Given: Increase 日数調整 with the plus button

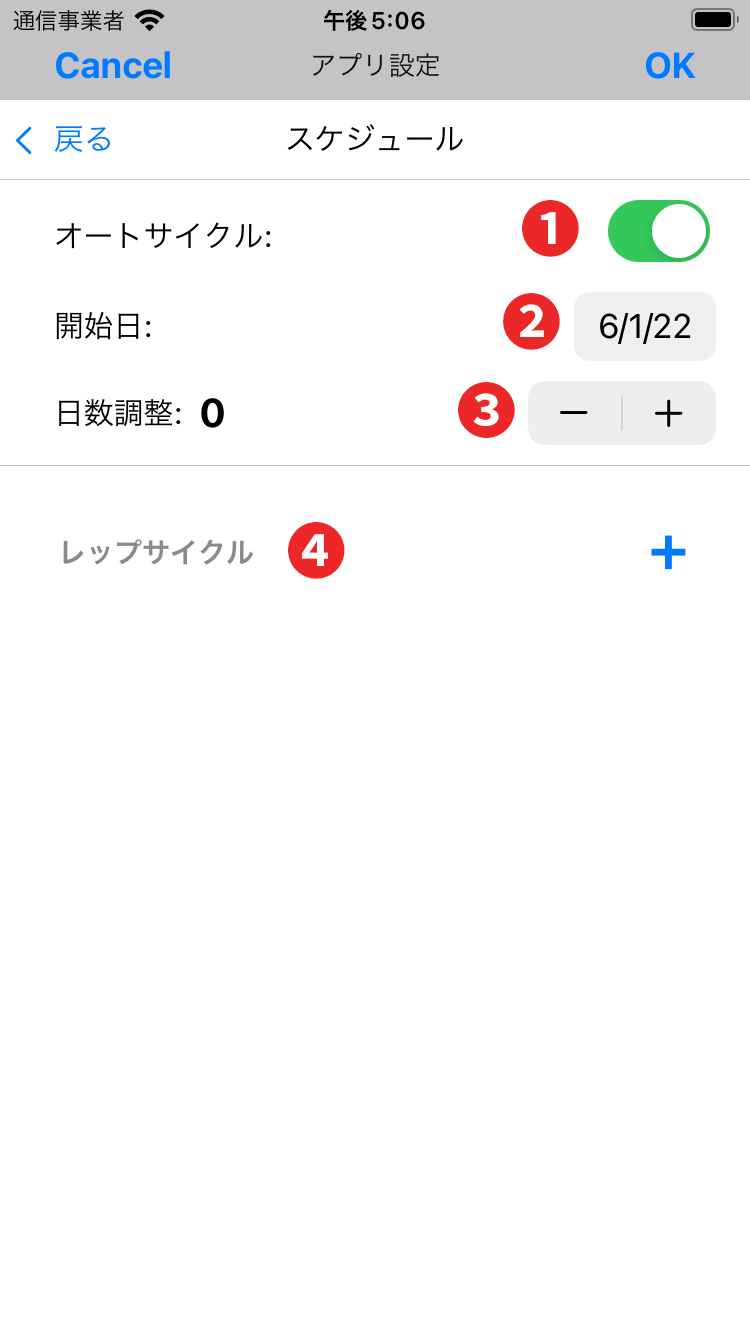Looking at the screenshot, I should tap(668, 413).
